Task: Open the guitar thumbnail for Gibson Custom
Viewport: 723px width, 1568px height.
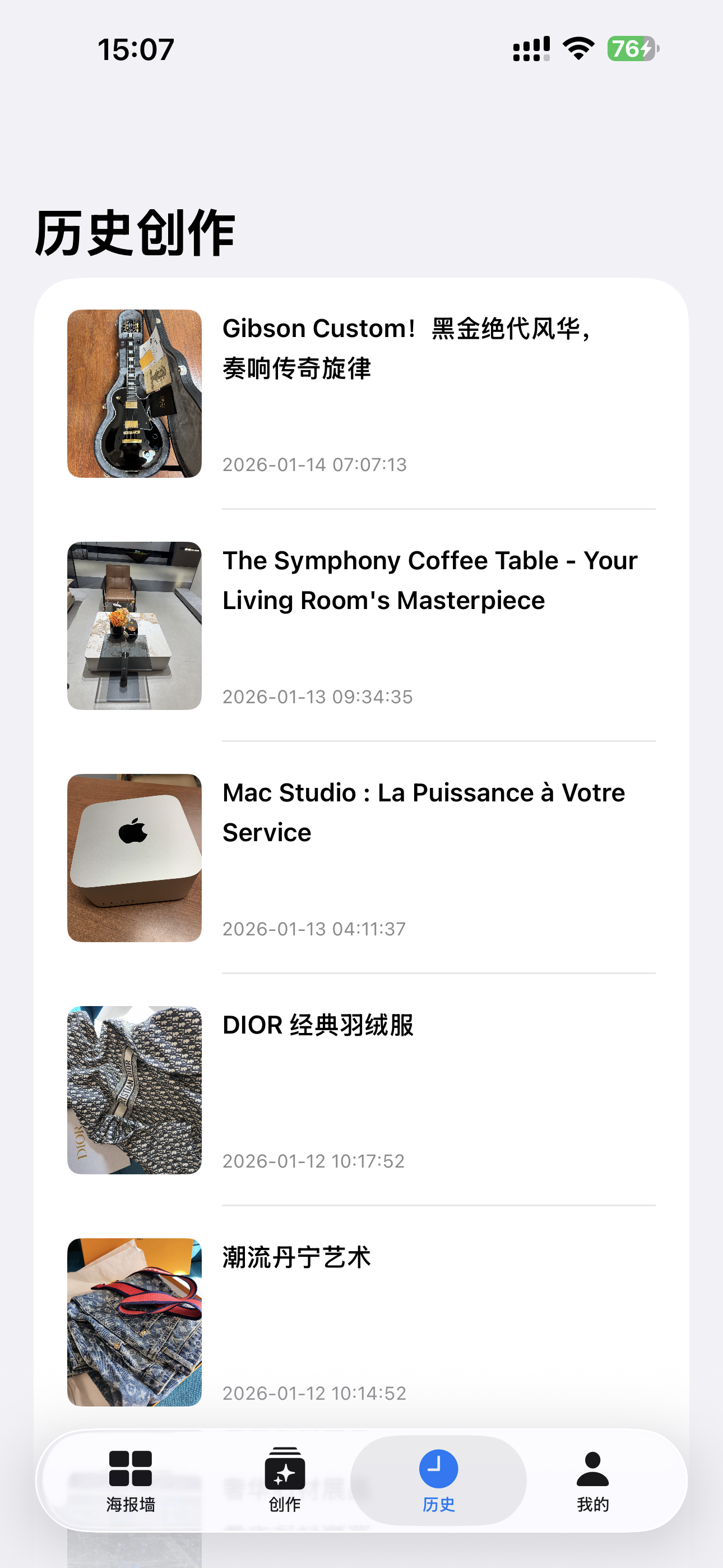Action: pyautogui.click(x=134, y=394)
